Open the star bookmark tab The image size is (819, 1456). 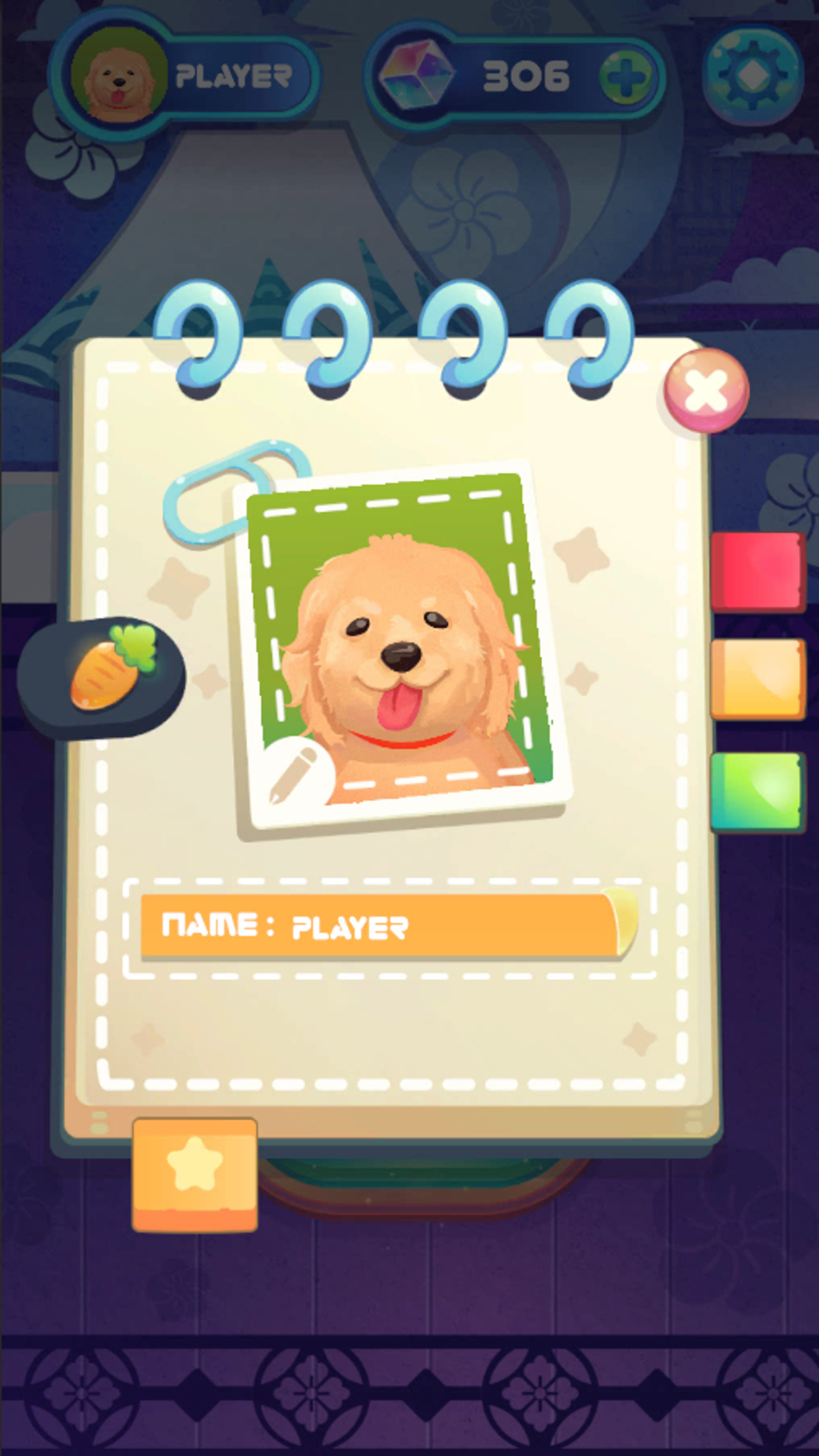[x=195, y=1174]
